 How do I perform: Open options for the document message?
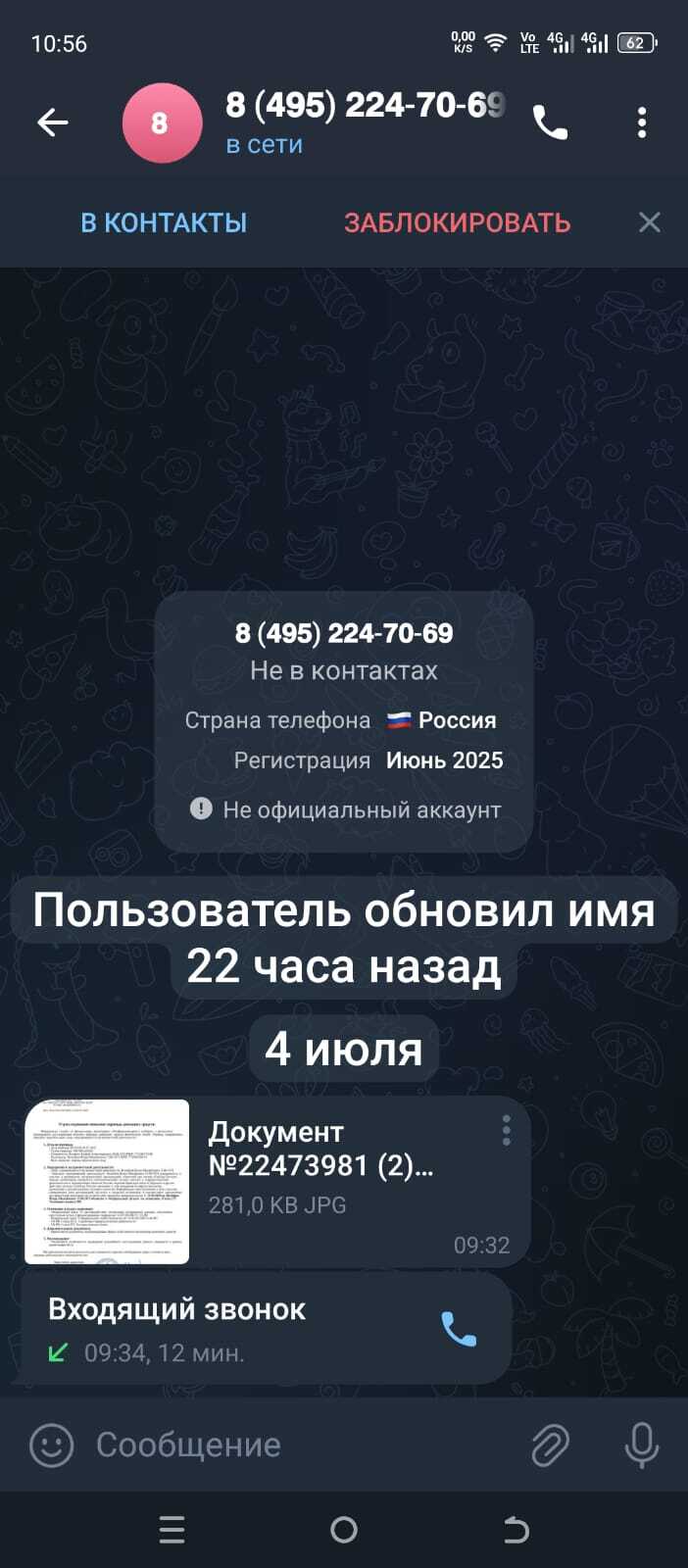pyautogui.click(x=506, y=1130)
